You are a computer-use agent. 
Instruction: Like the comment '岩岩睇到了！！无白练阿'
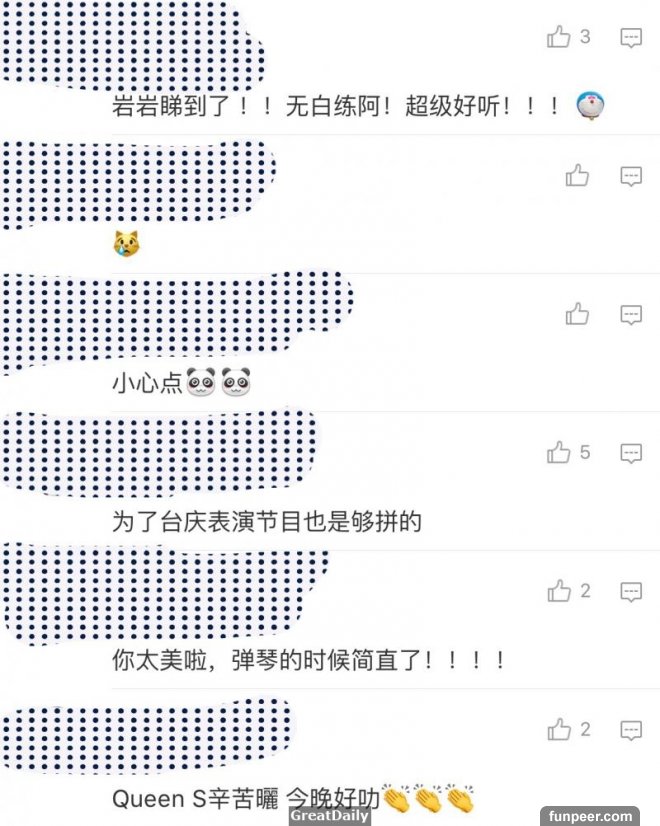pos(559,38)
